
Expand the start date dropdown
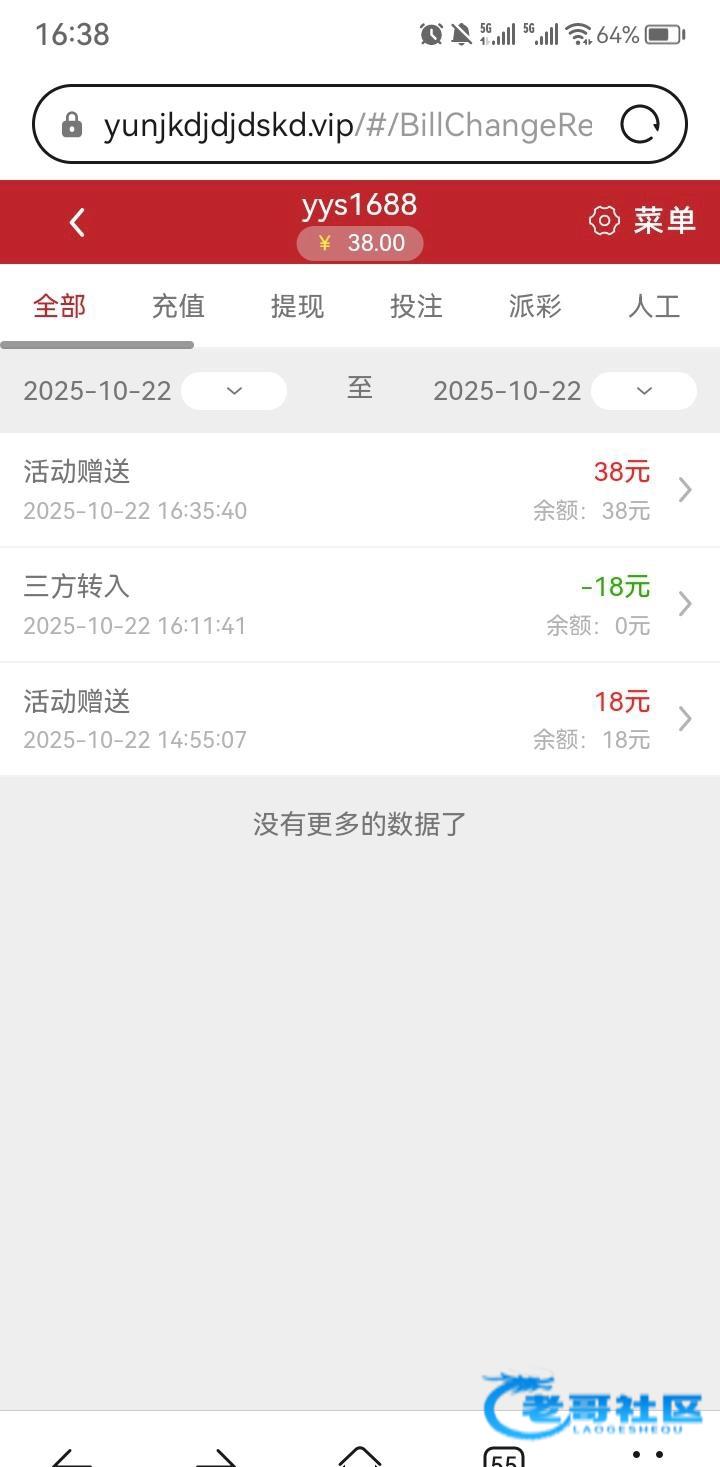pos(234,390)
